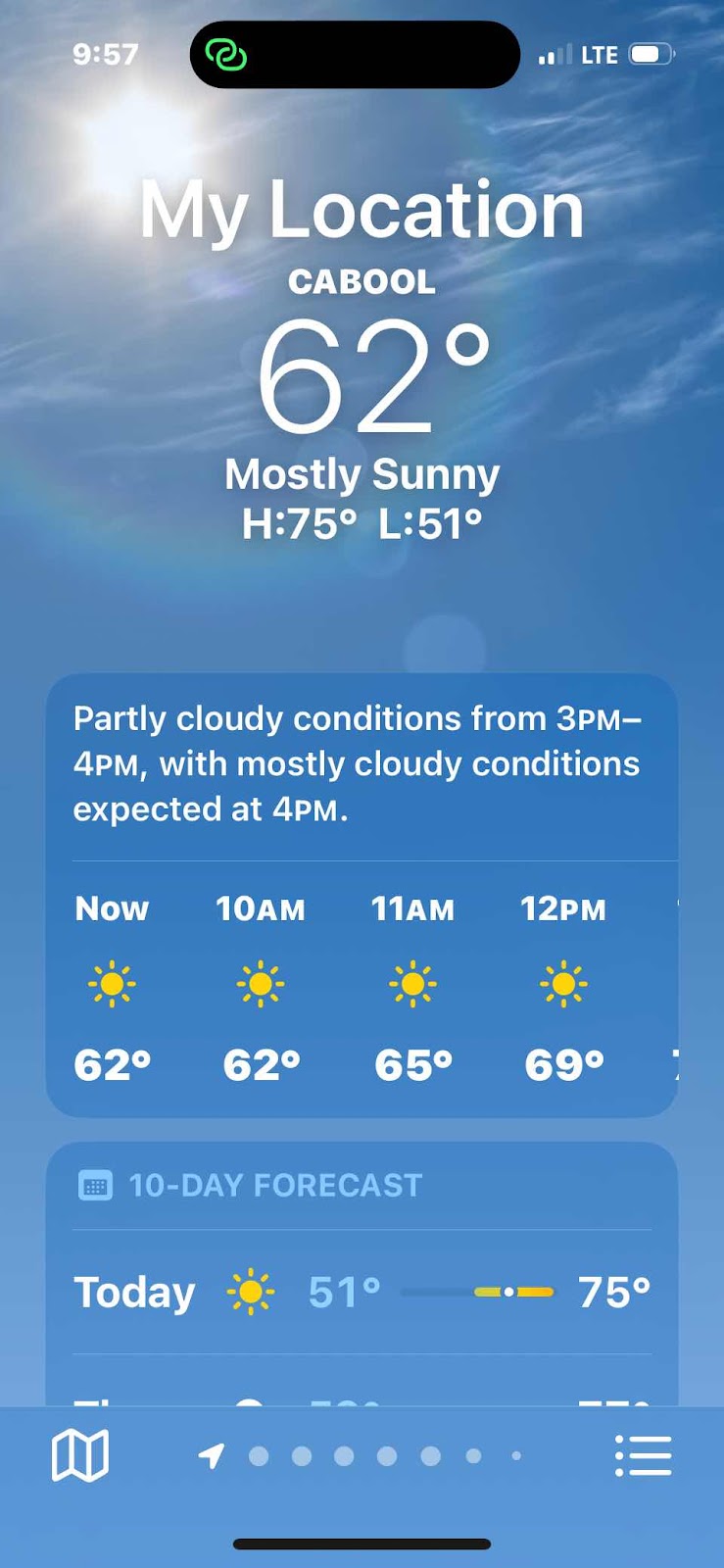Open the saved locations list
Screen dimensions: 724x1568
click(x=643, y=1455)
